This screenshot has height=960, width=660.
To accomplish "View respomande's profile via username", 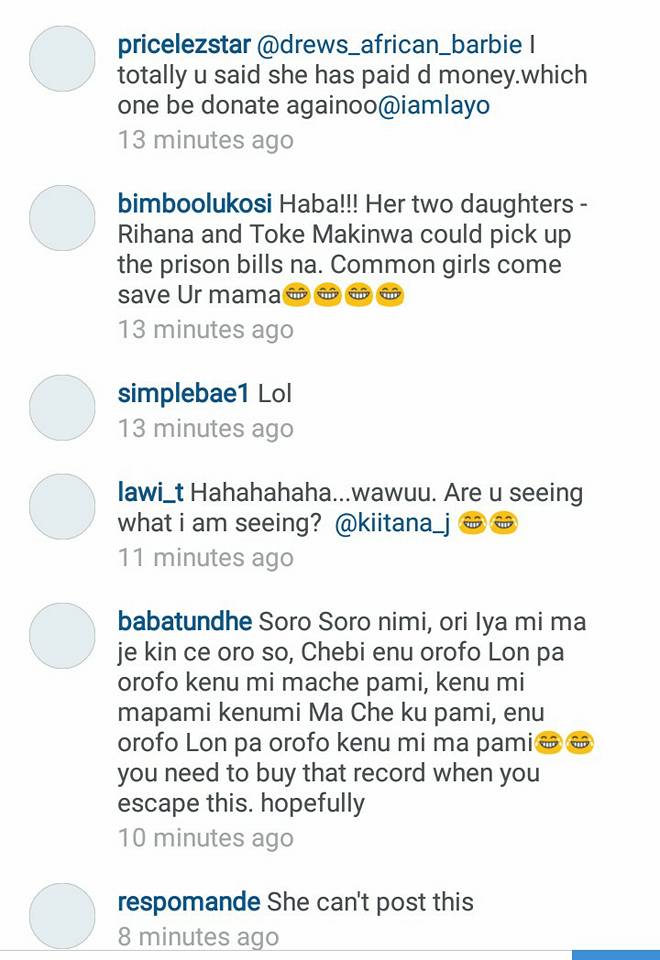I will click(x=189, y=903).
